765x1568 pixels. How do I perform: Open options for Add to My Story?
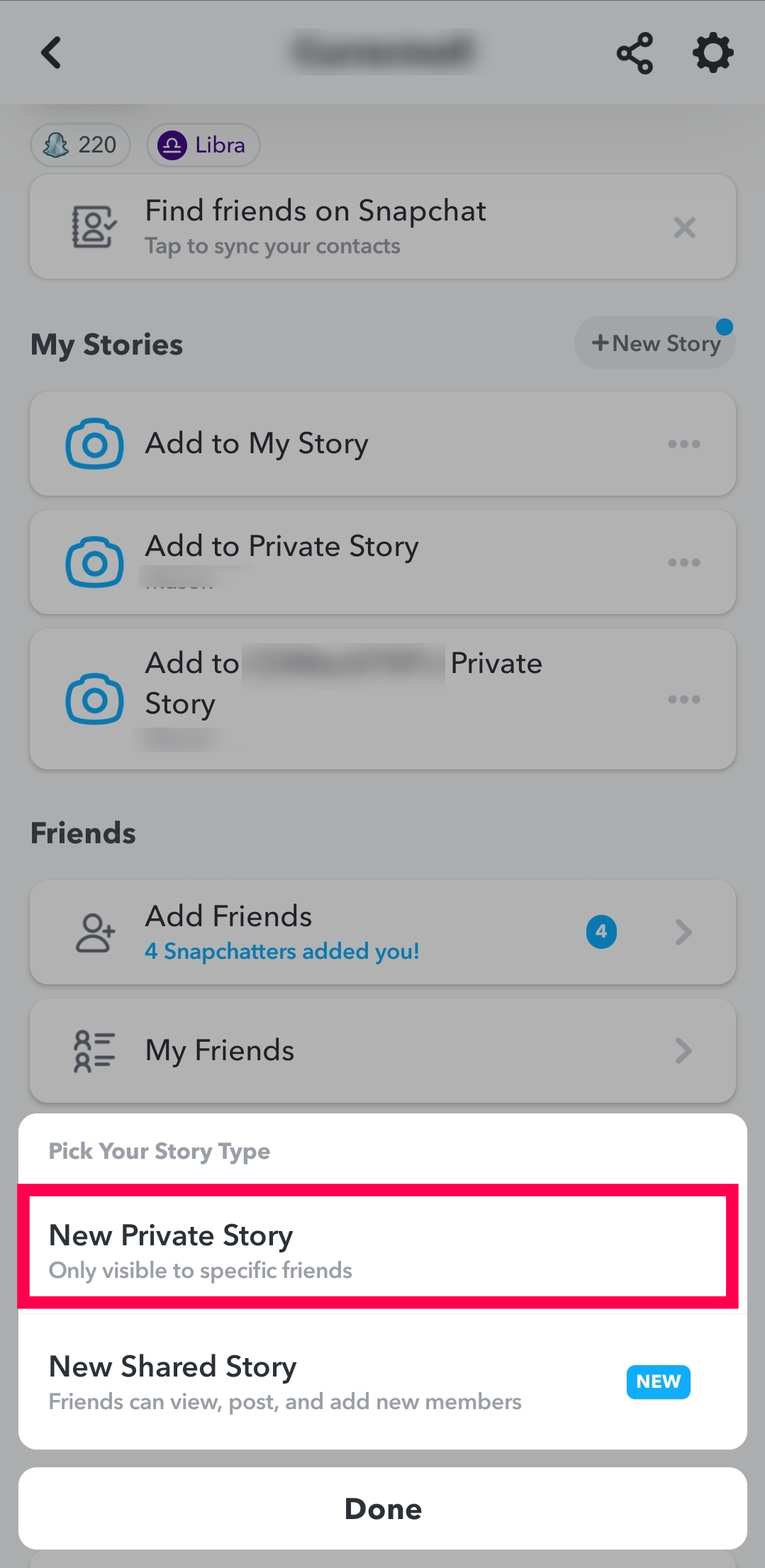click(x=684, y=445)
